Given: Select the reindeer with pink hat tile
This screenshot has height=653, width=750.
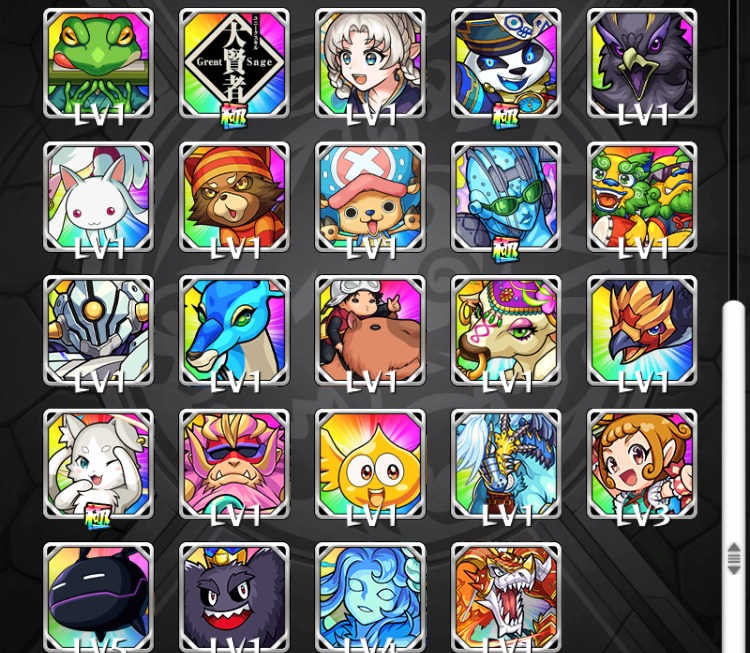Looking at the screenshot, I should pyautogui.click(x=370, y=197).
